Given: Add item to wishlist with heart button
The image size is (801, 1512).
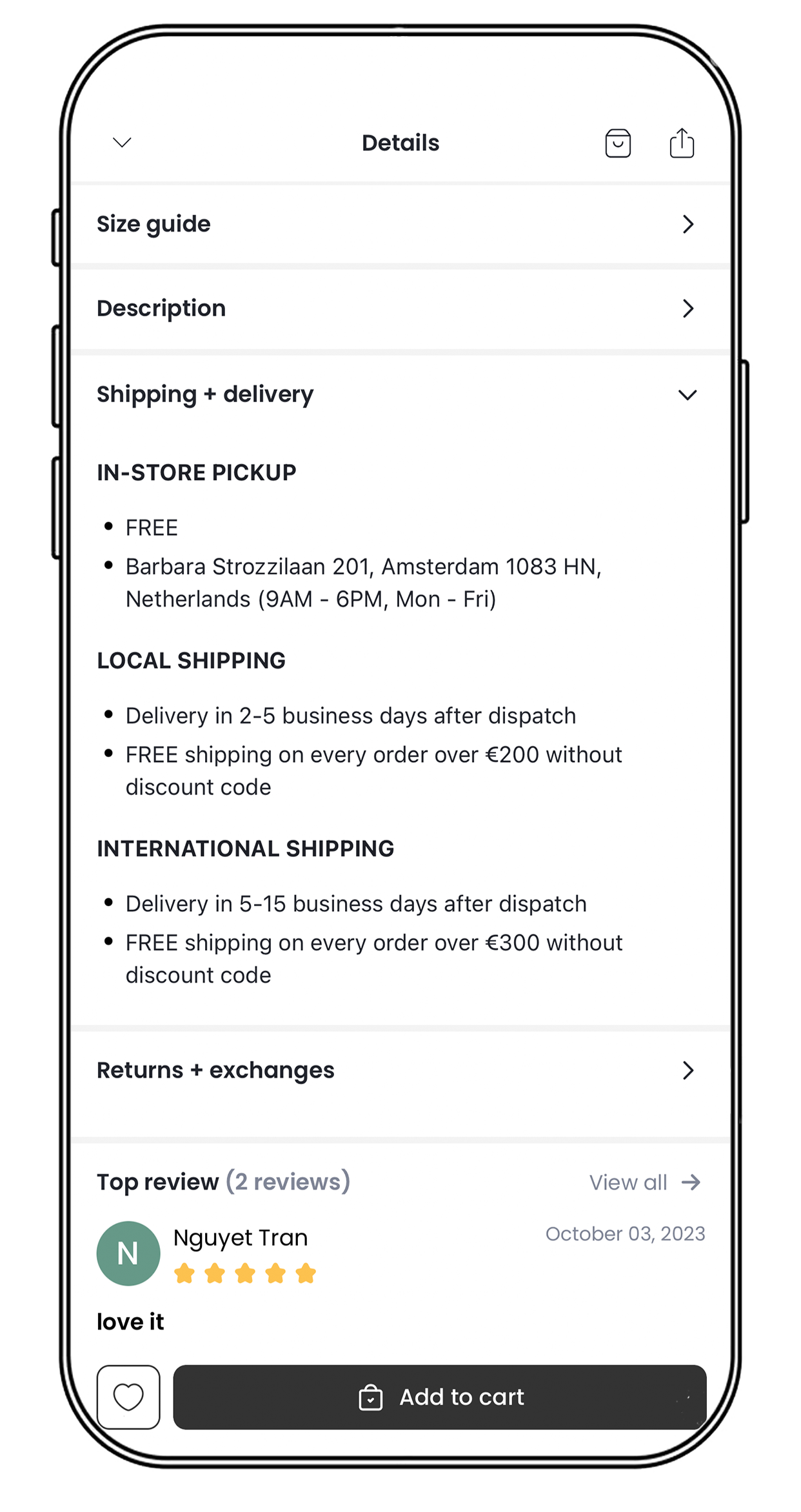Looking at the screenshot, I should pyautogui.click(x=128, y=1396).
